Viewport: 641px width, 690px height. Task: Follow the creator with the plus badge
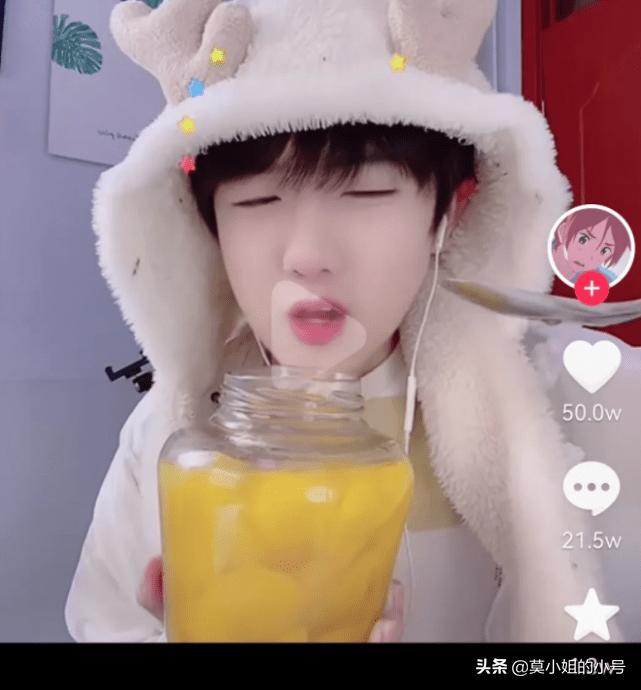point(592,290)
